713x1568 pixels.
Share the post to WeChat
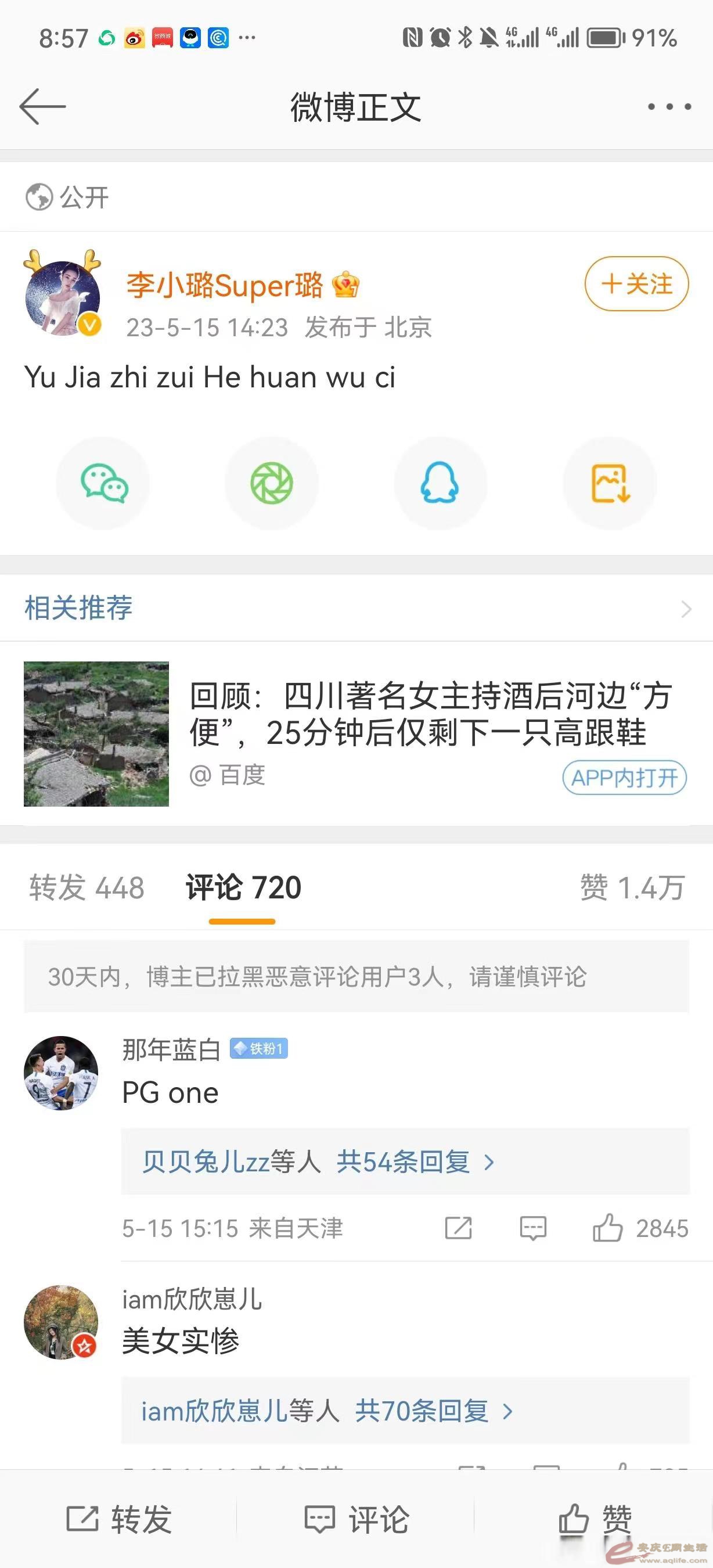tap(103, 483)
